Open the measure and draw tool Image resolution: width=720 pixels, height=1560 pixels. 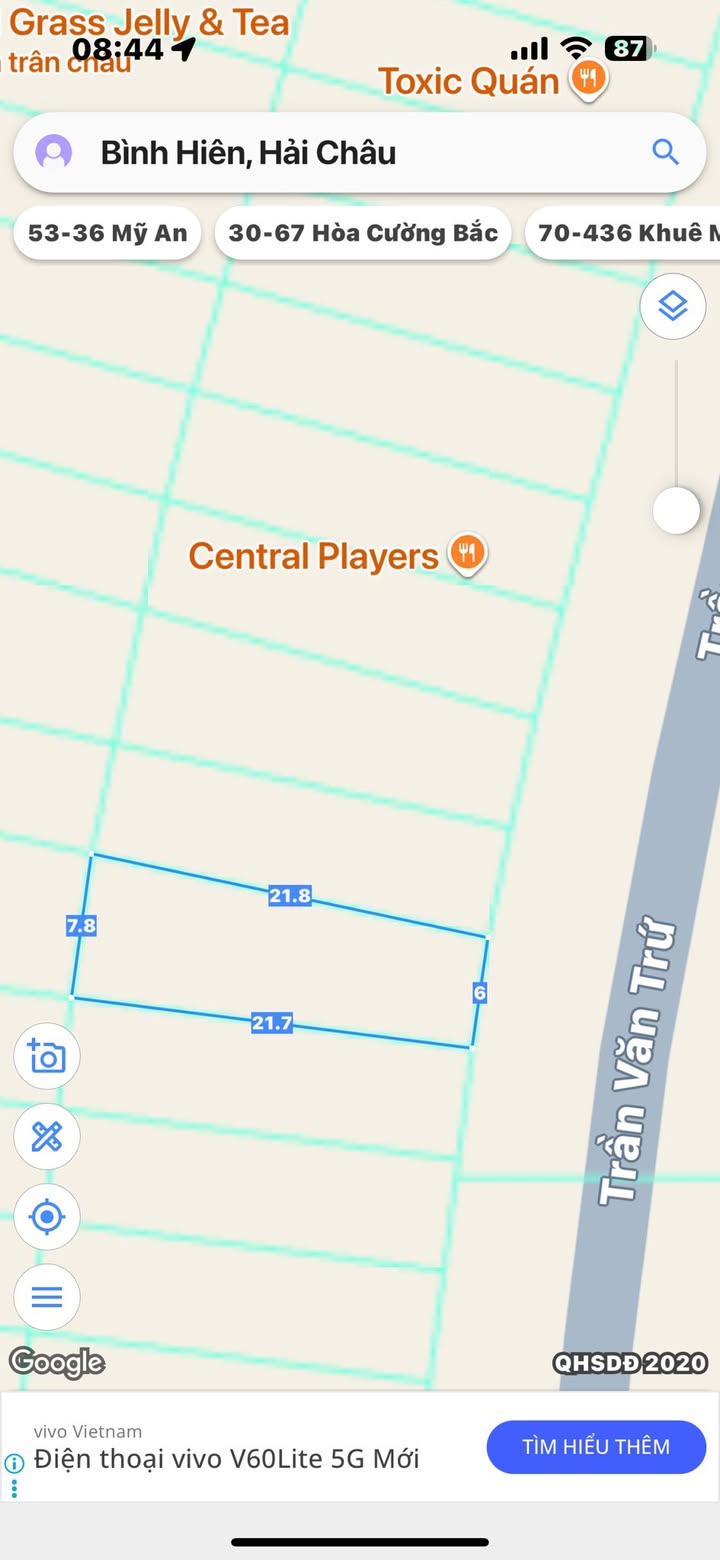tap(47, 1136)
